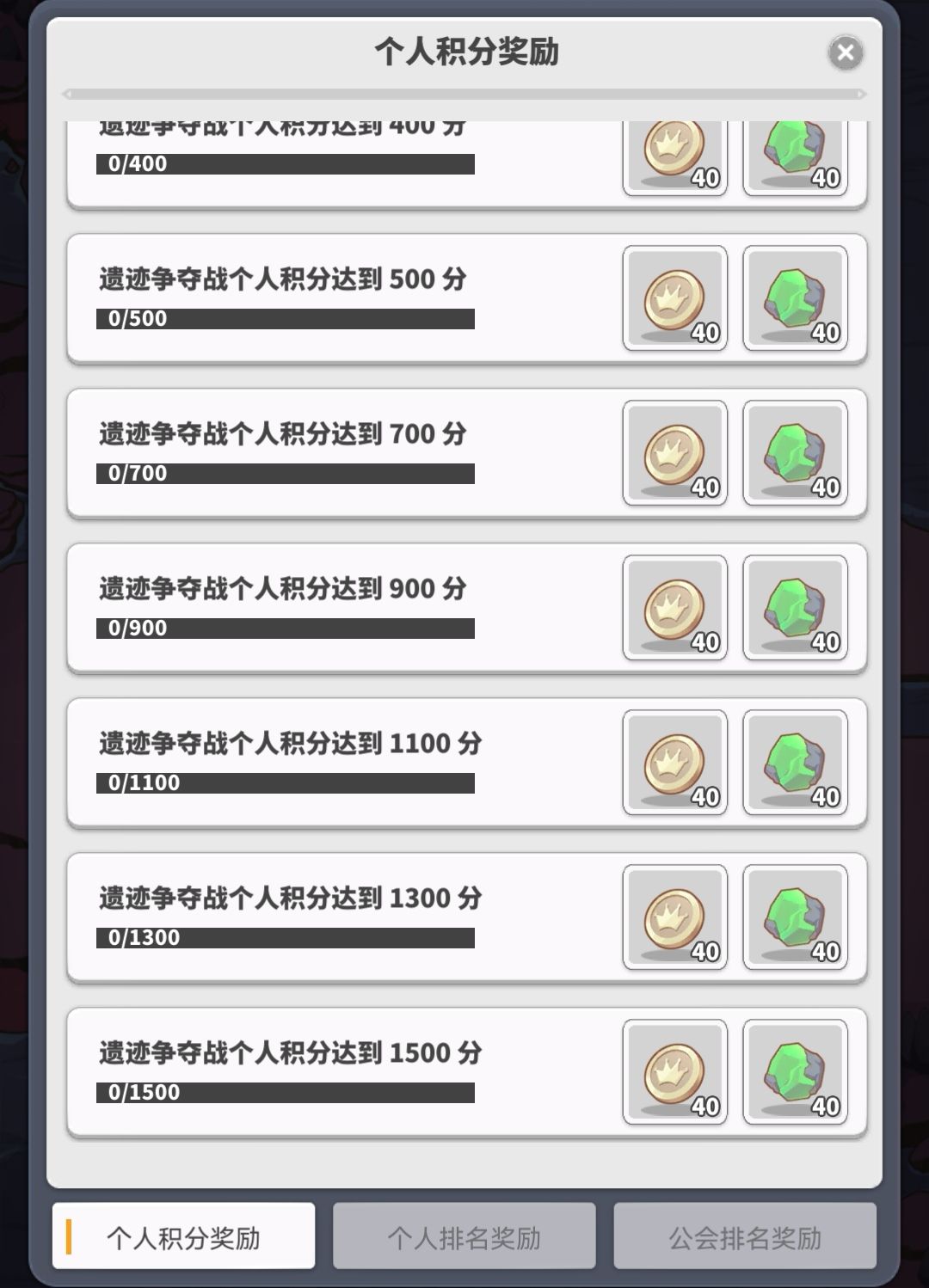The image size is (929, 1288).
Task: Select the gem reward at the 900-point milestone
Action: [x=794, y=608]
